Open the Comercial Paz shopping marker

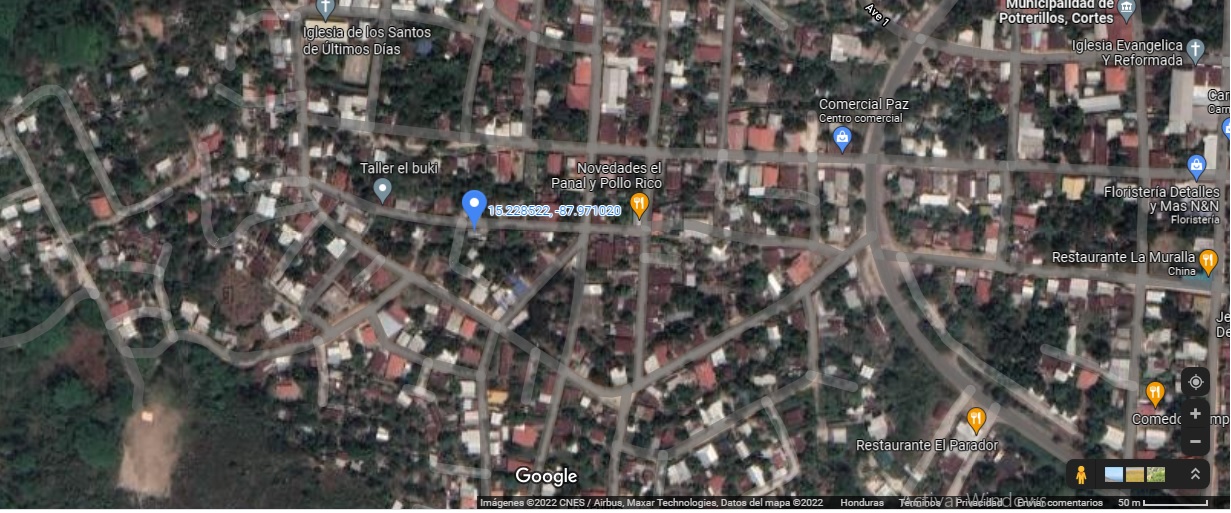point(842,138)
